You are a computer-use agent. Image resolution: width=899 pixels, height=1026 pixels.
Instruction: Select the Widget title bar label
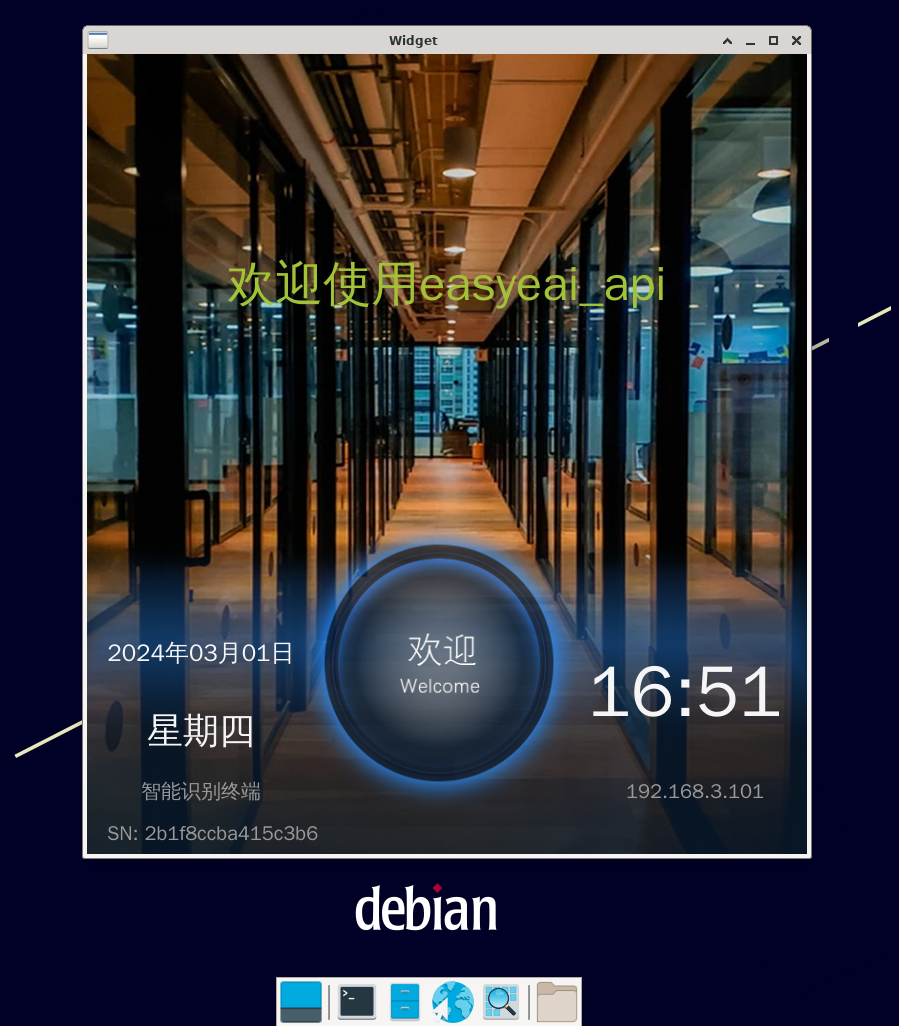click(413, 40)
